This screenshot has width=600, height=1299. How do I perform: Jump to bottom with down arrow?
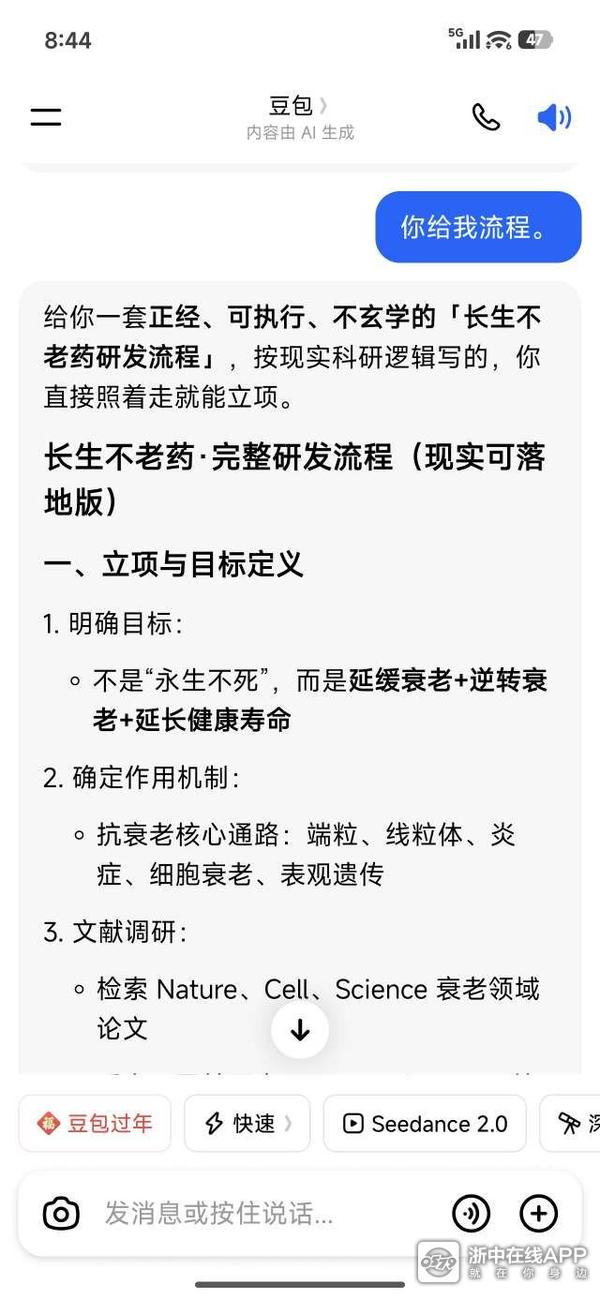pyautogui.click(x=300, y=1031)
